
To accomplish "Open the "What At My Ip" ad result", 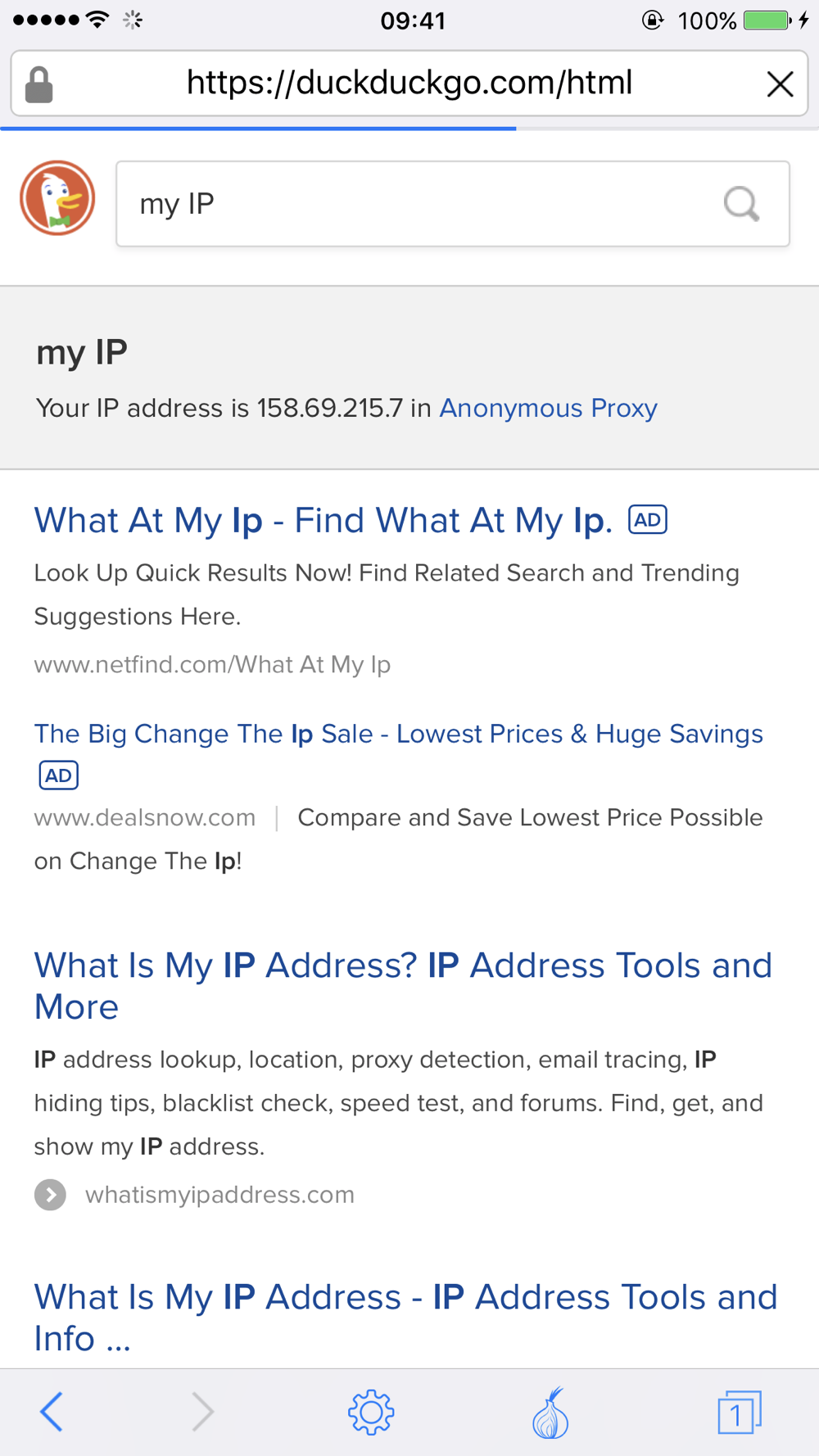I will pyautogui.click(x=324, y=520).
